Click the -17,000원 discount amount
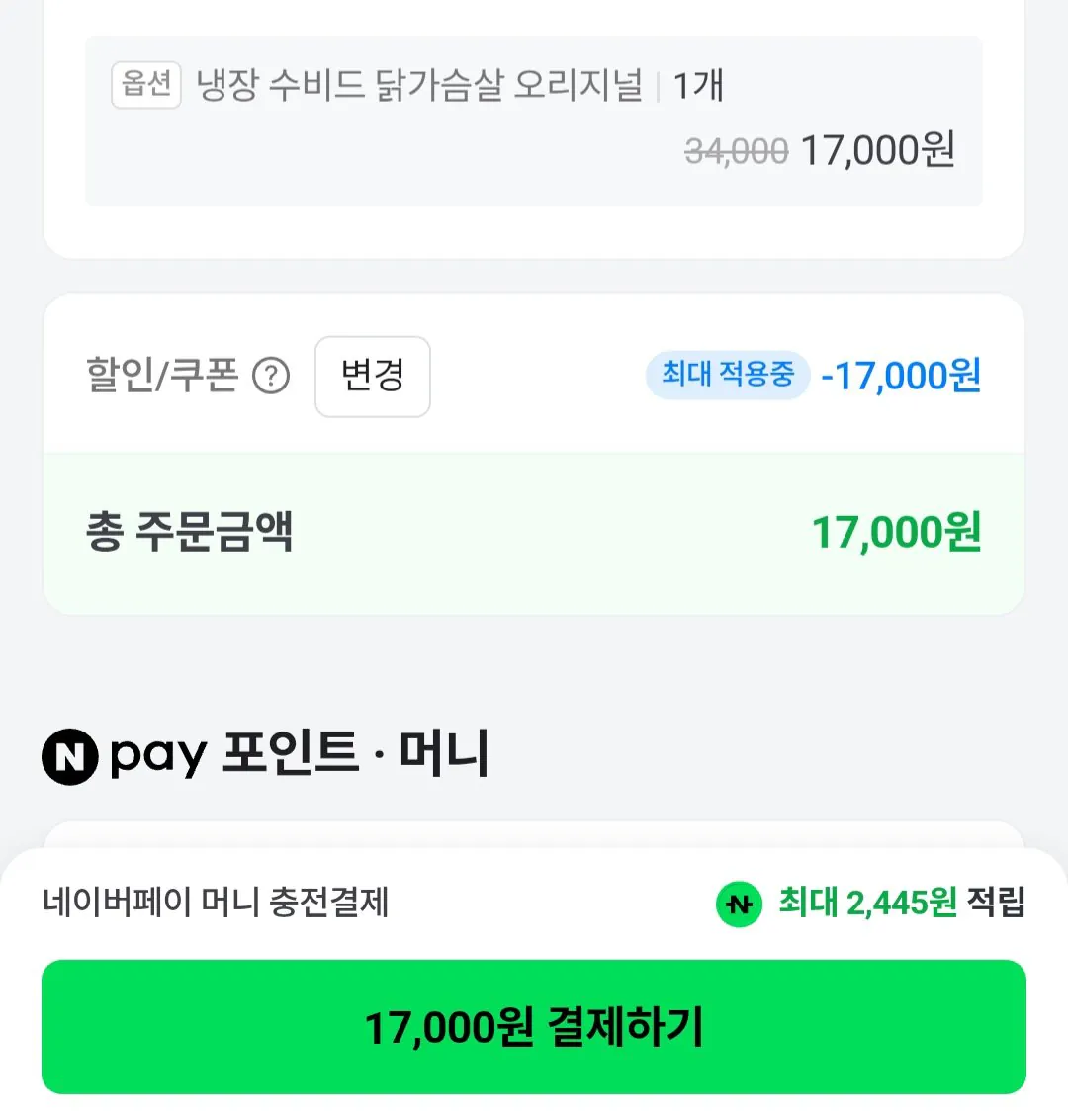The width and height of the screenshot is (1068, 1120). pyautogui.click(x=899, y=376)
